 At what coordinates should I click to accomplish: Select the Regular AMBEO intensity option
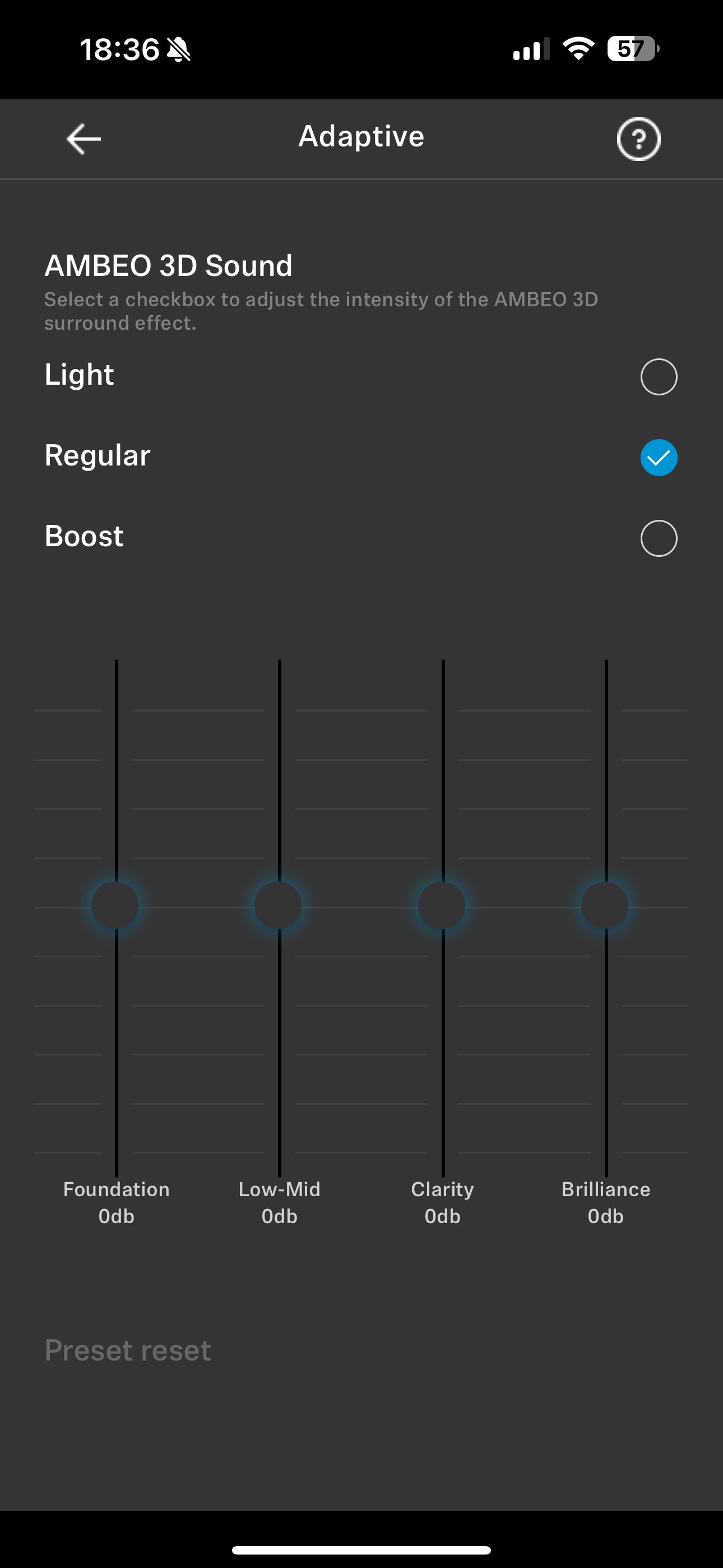[659, 458]
